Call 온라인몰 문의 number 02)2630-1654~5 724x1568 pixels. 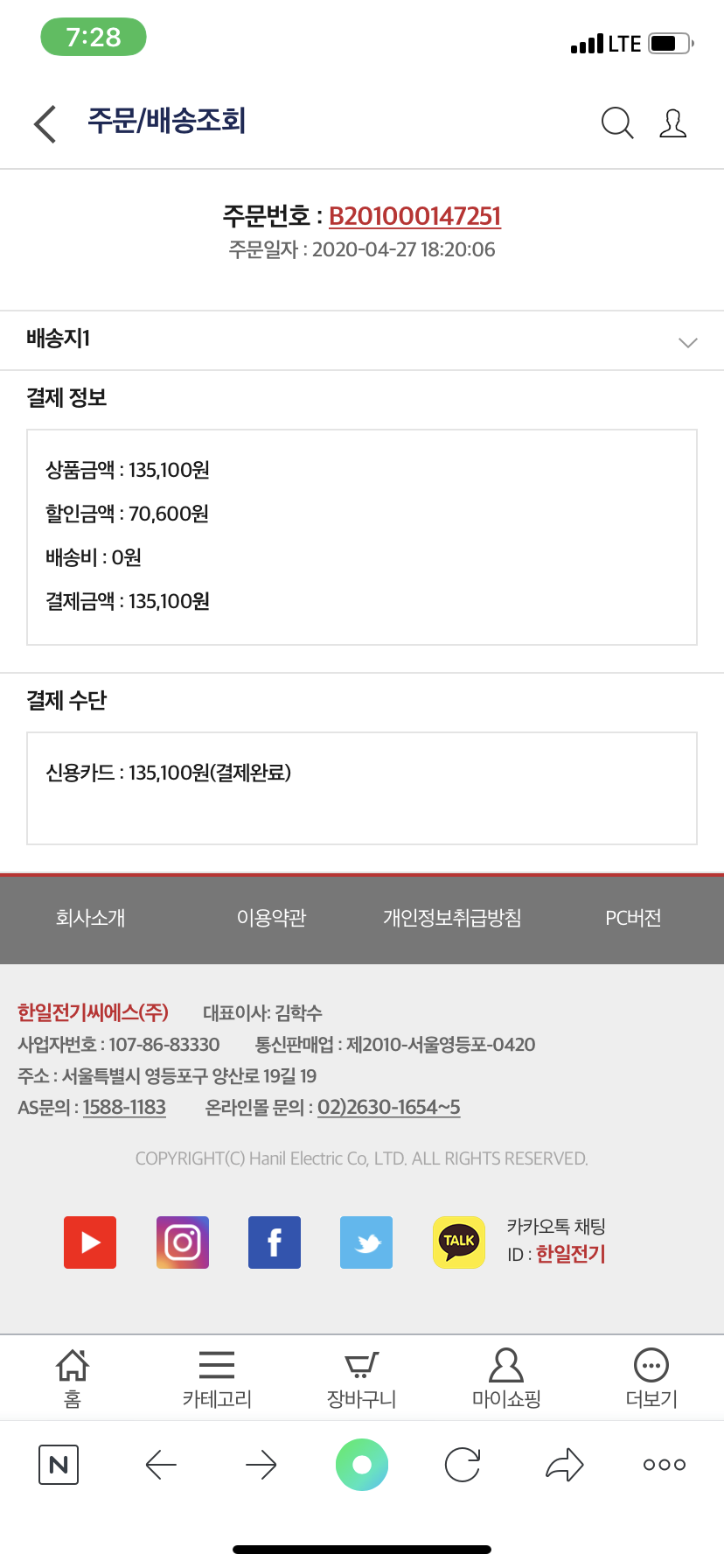(x=388, y=1108)
